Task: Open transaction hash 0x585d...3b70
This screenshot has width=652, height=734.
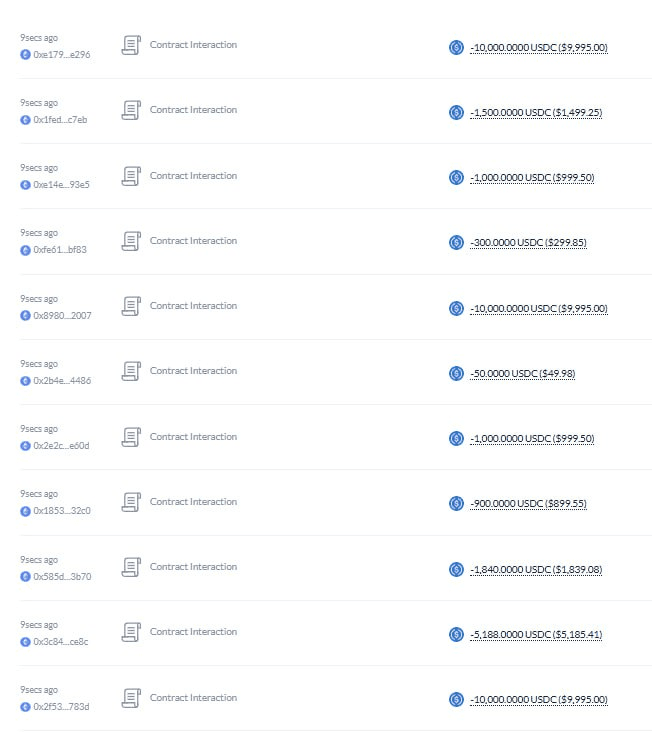Action: [x=61, y=577]
